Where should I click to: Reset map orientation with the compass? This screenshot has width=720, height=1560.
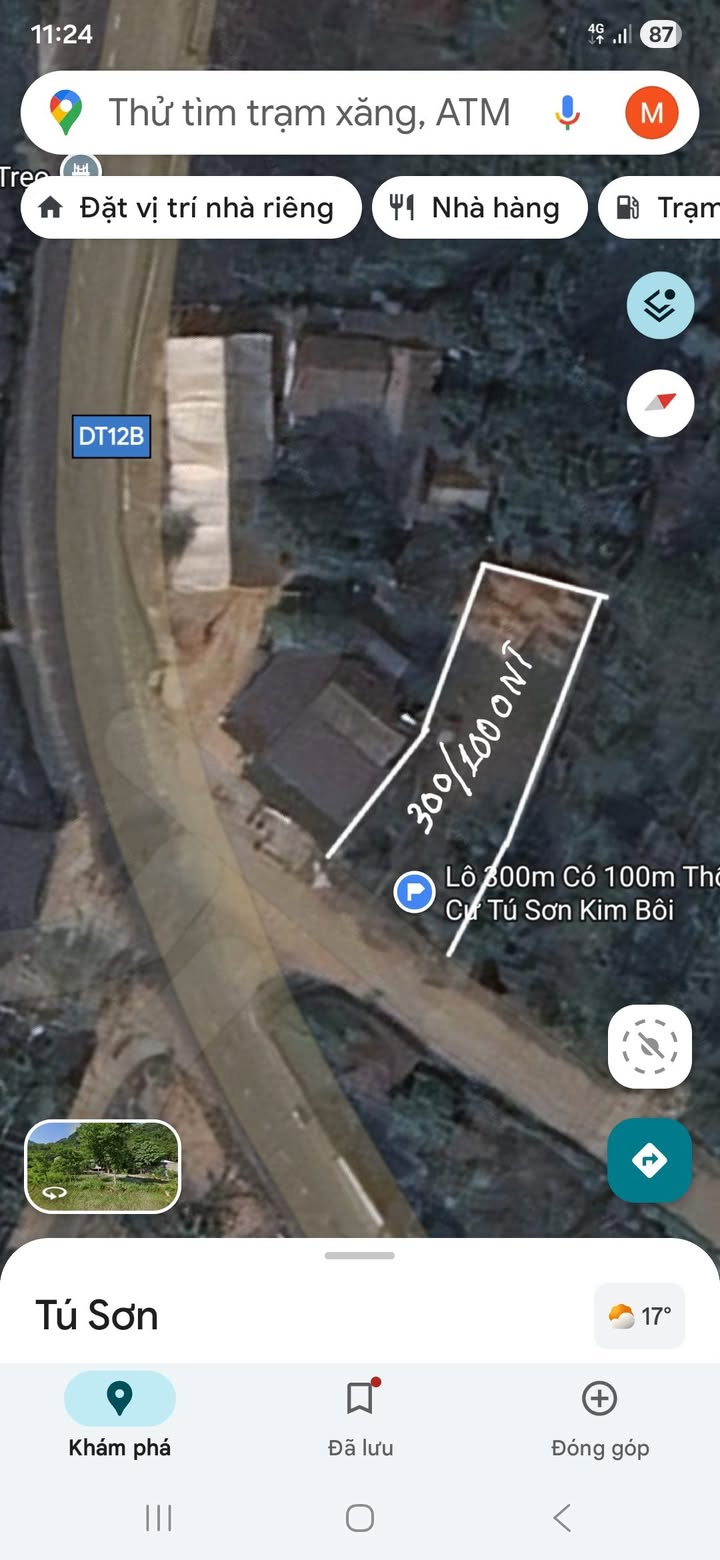coord(660,403)
